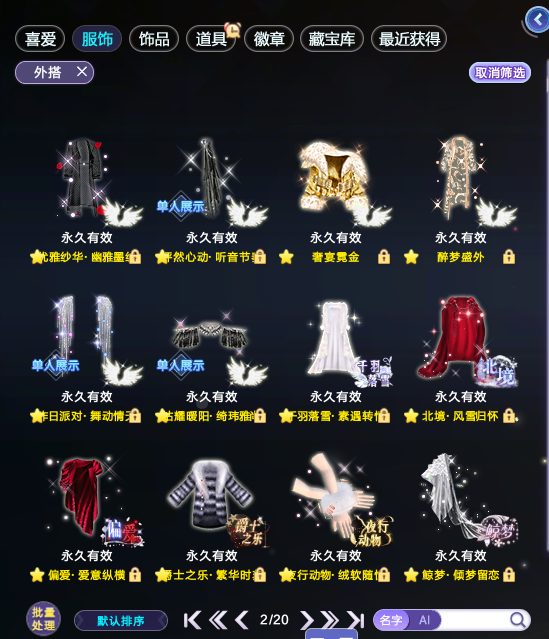Tap 取消筛选 to clear filters

[500, 73]
